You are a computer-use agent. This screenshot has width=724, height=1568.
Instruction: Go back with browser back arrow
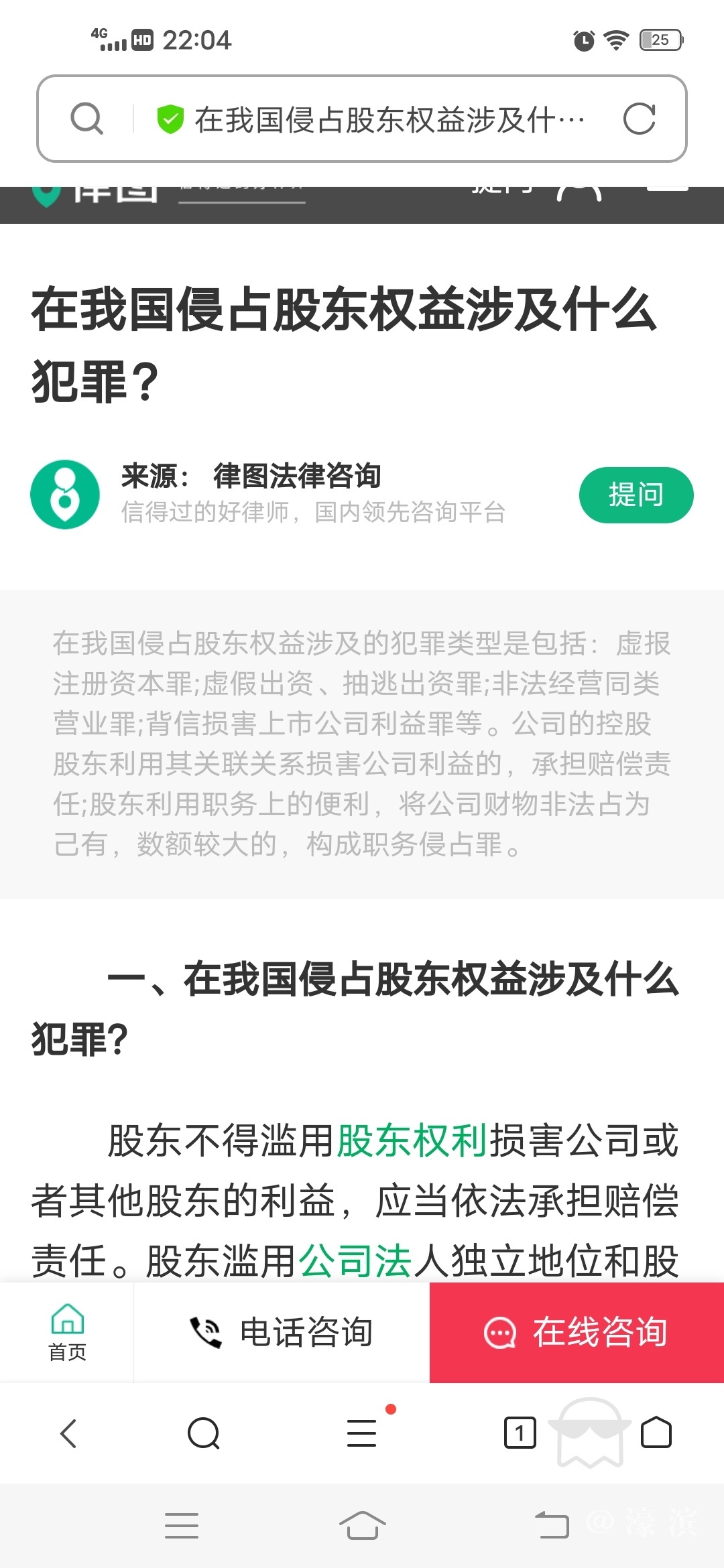[68, 1433]
